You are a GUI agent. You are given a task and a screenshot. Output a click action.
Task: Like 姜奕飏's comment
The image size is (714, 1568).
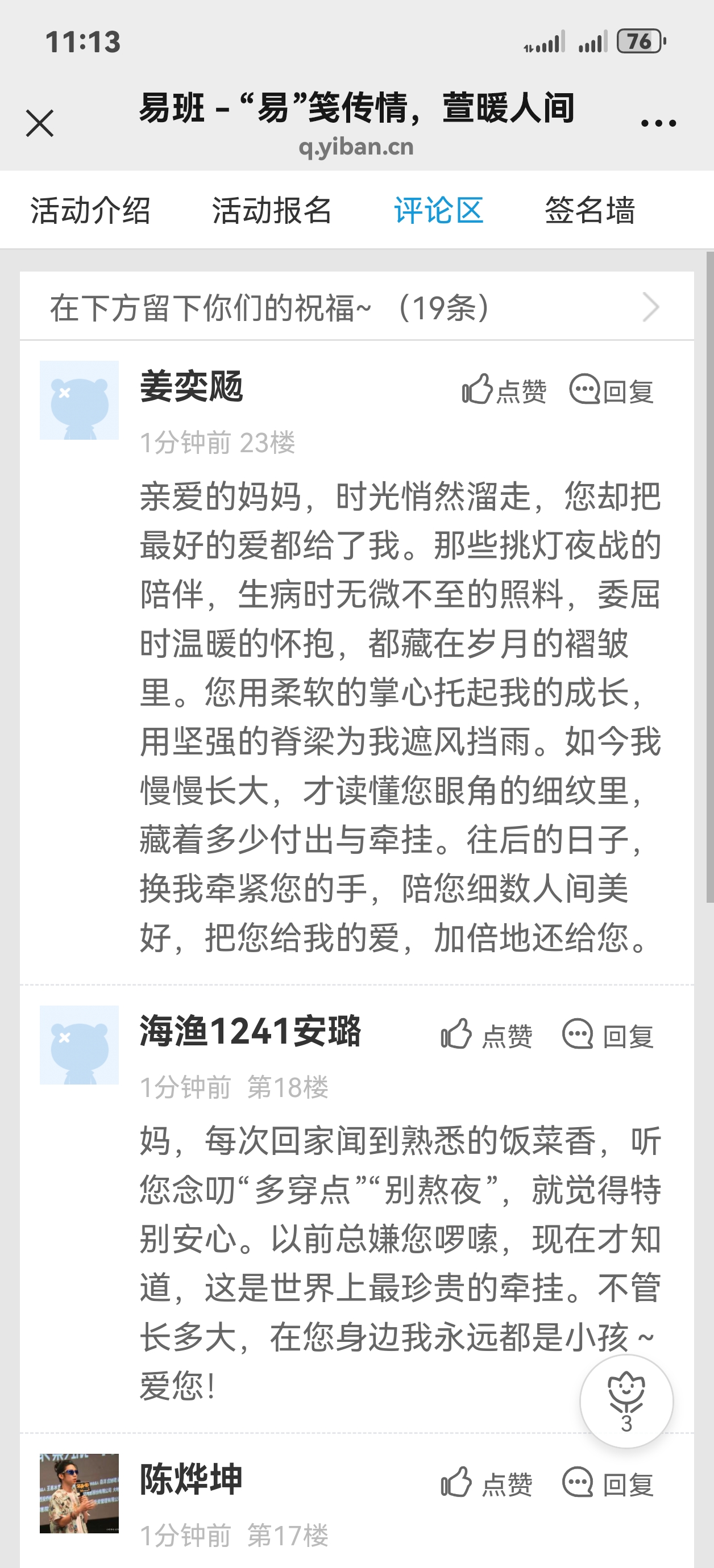pos(504,390)
